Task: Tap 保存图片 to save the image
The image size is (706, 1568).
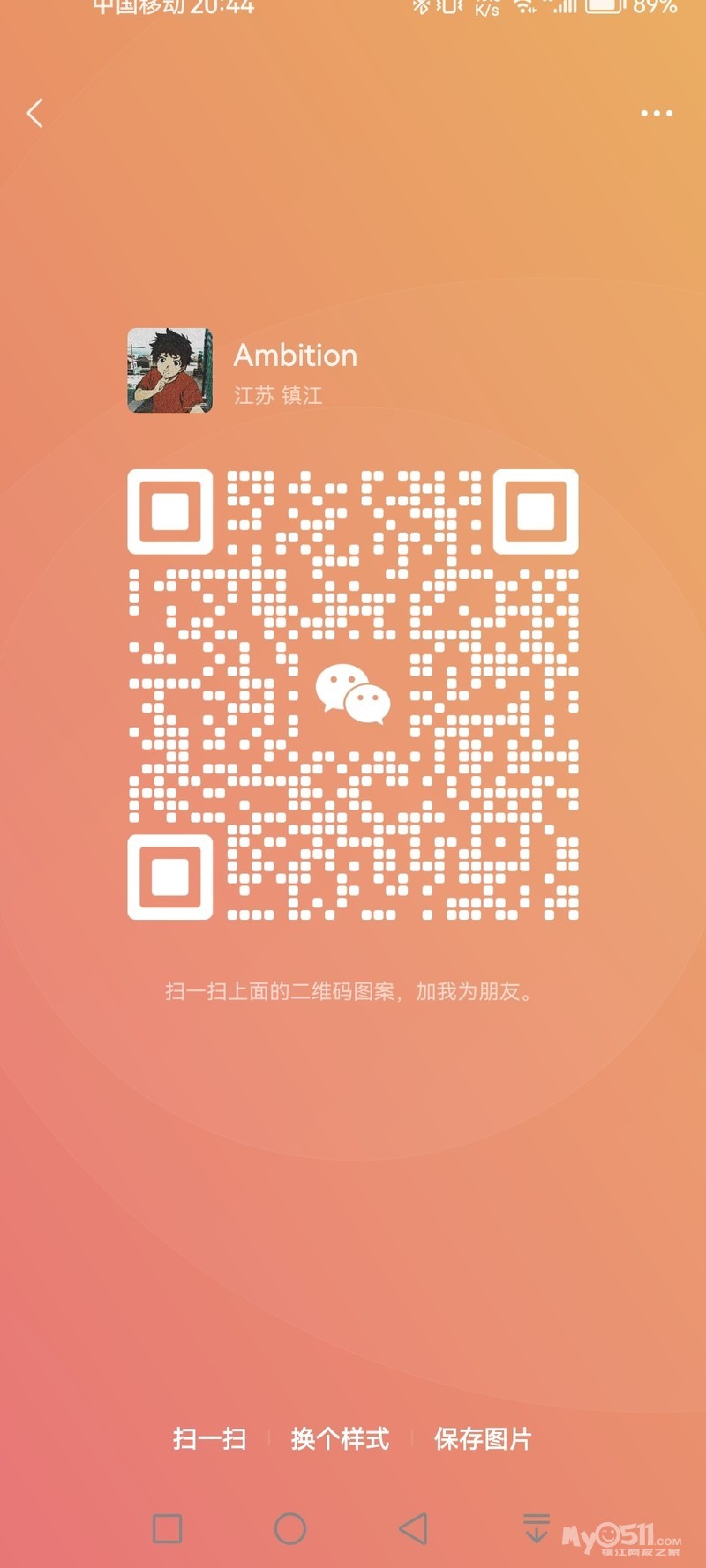Action: point(483,1439)
